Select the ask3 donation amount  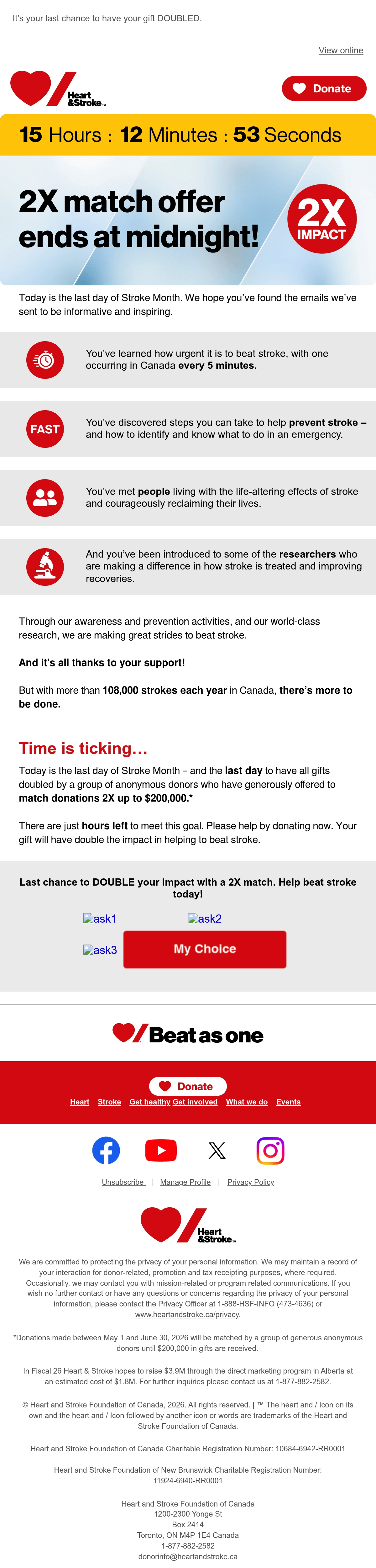coord(100,950)
